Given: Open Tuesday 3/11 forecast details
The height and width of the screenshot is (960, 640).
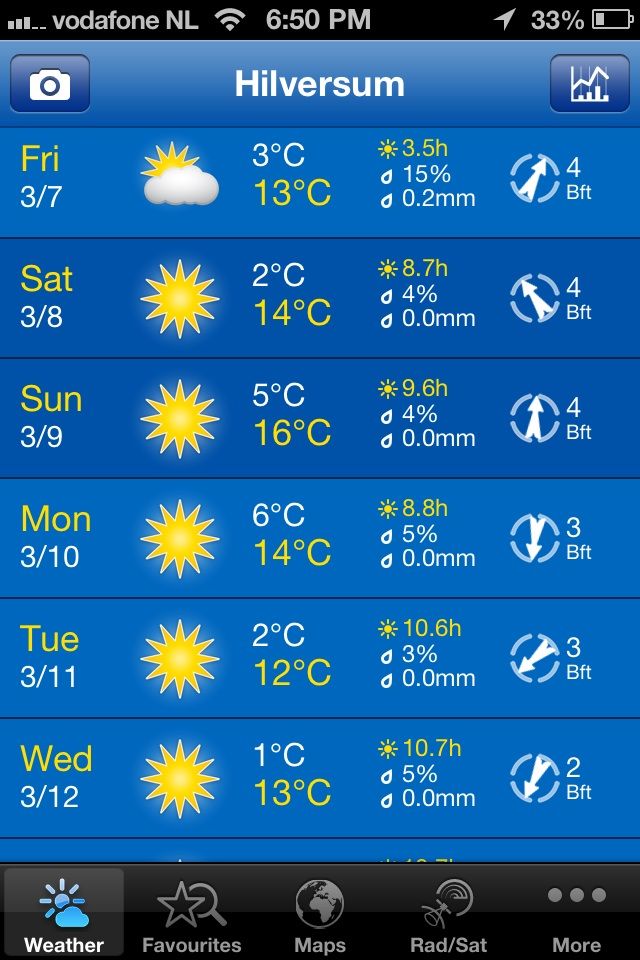Looking at the screenshot, I should pos(320,658).
